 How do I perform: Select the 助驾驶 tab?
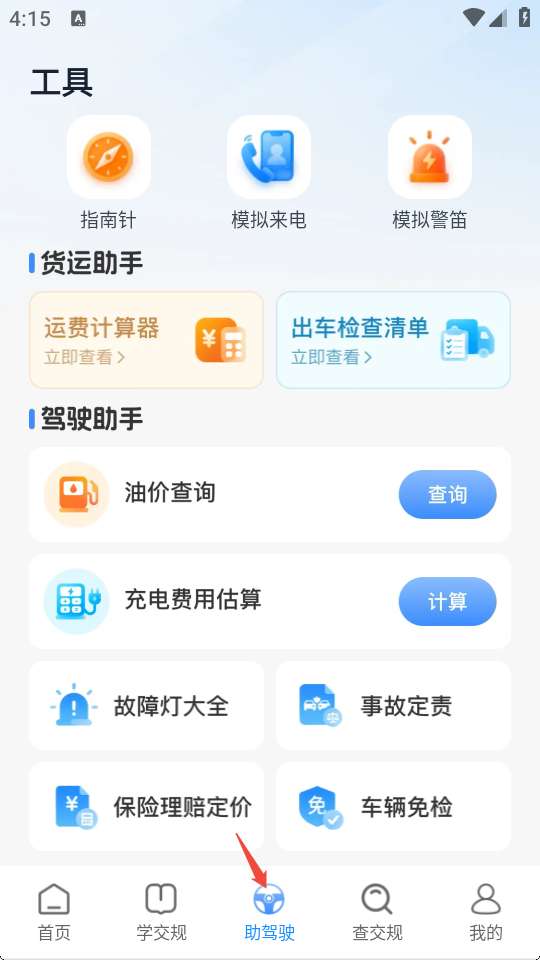[x=269, y=912]
